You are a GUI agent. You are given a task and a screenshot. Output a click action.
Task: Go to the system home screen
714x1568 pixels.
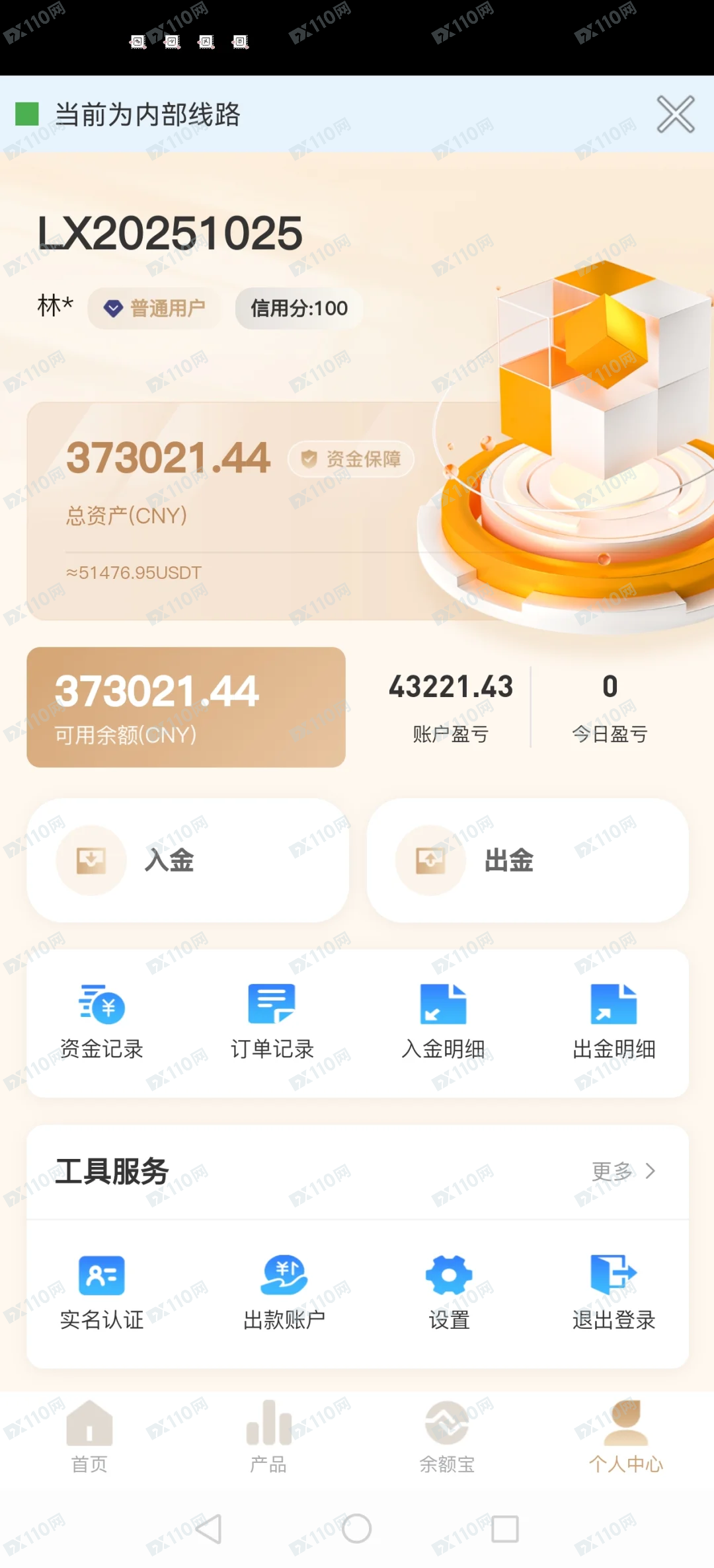(x=357, y=1529)
